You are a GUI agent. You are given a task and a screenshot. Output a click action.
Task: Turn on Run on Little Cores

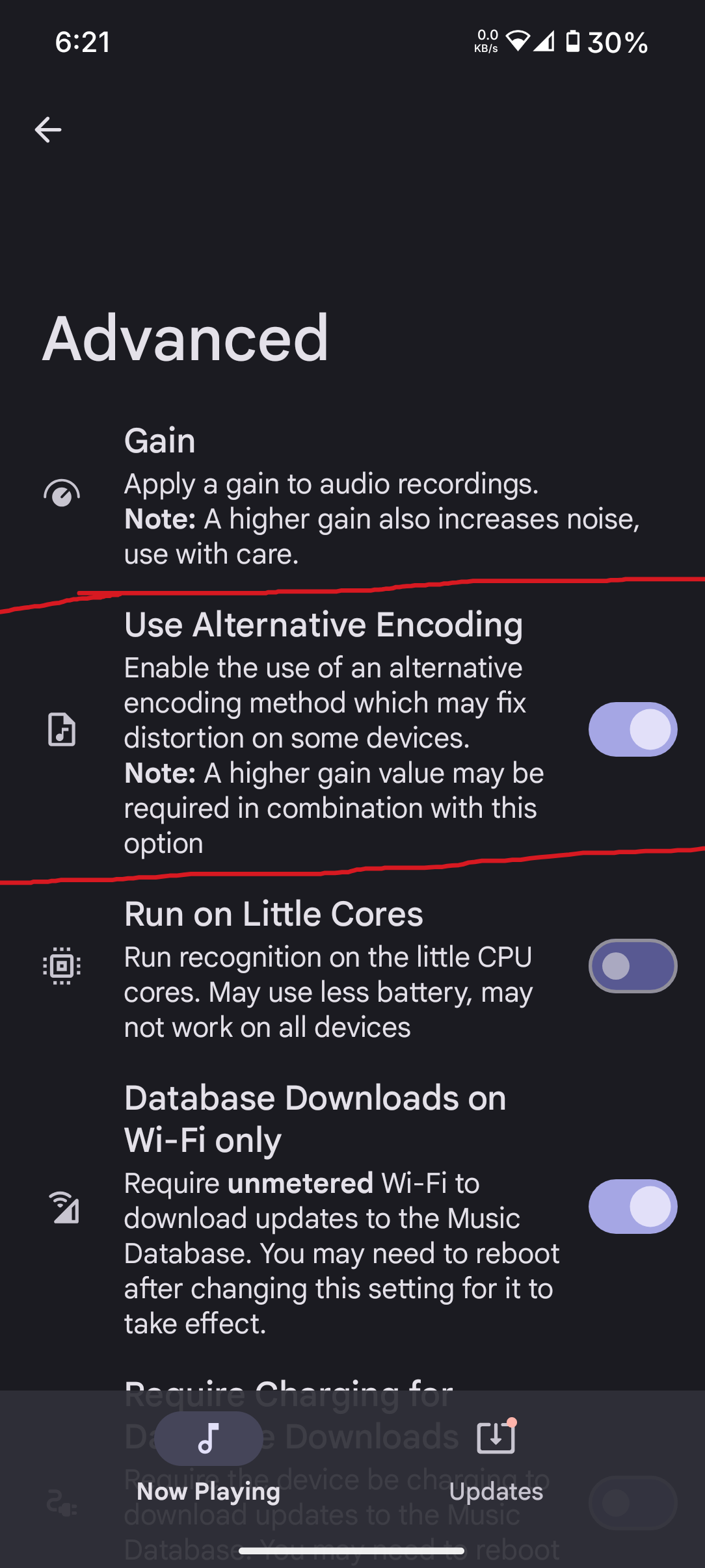pyautogui.click(x=632, y=966)
